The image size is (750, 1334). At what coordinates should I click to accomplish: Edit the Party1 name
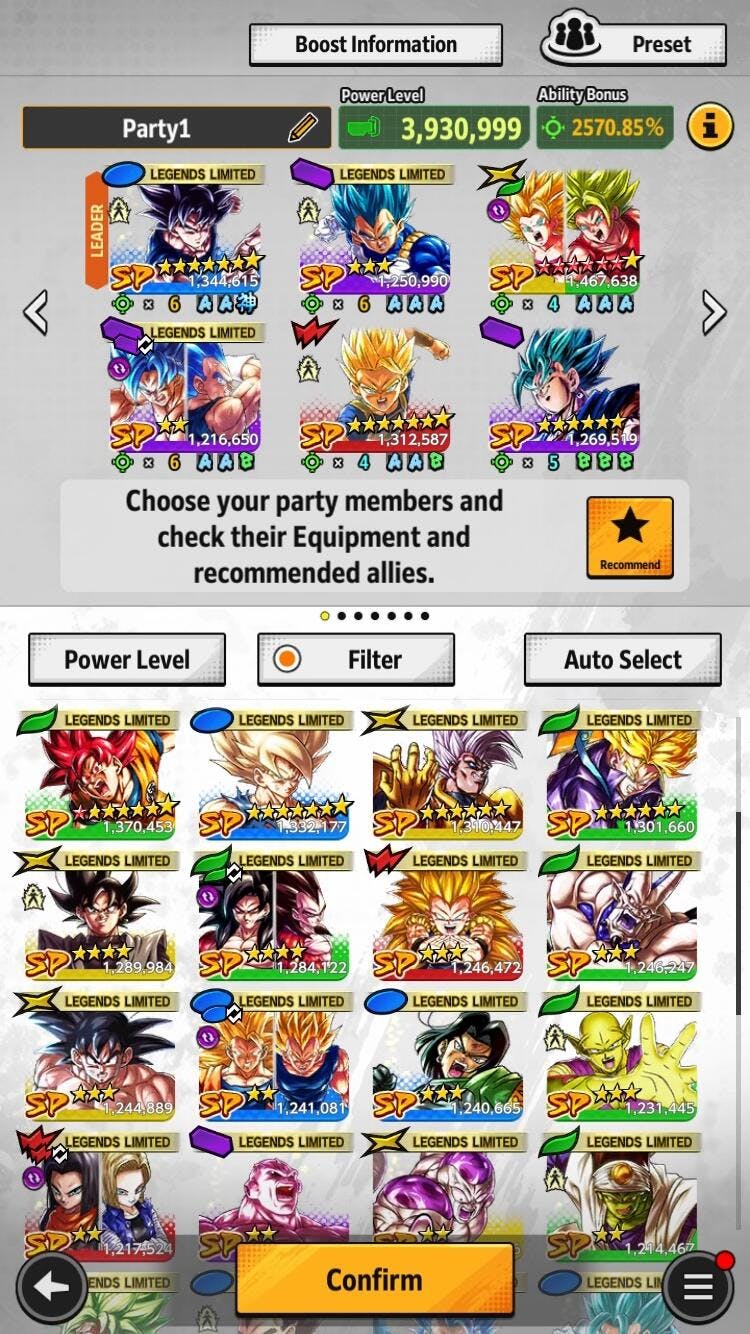[302, 128]
